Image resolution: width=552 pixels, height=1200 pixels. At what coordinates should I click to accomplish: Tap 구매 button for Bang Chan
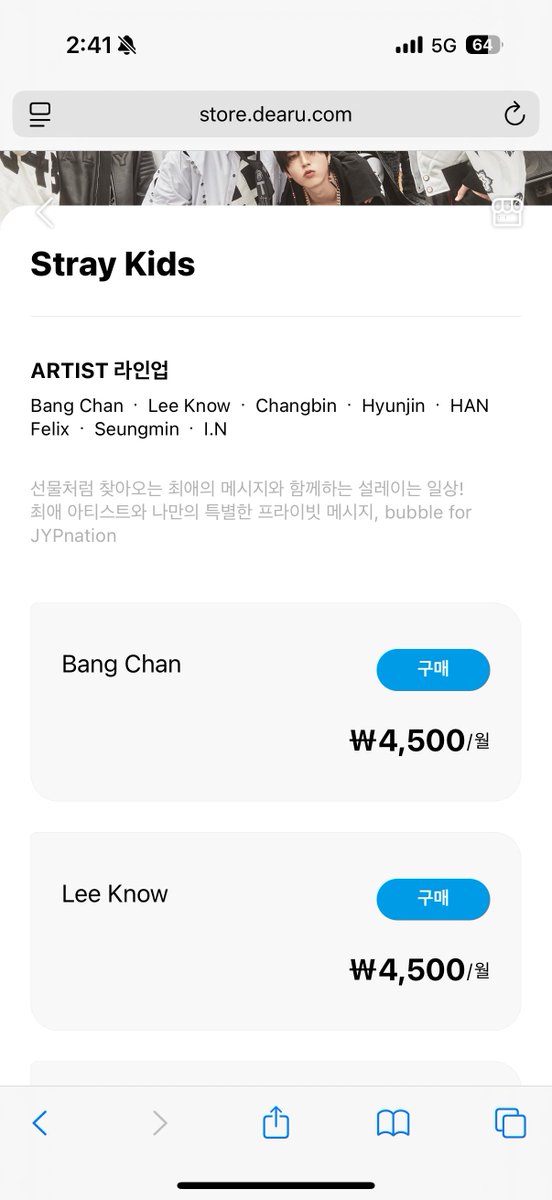click(433, 670)
